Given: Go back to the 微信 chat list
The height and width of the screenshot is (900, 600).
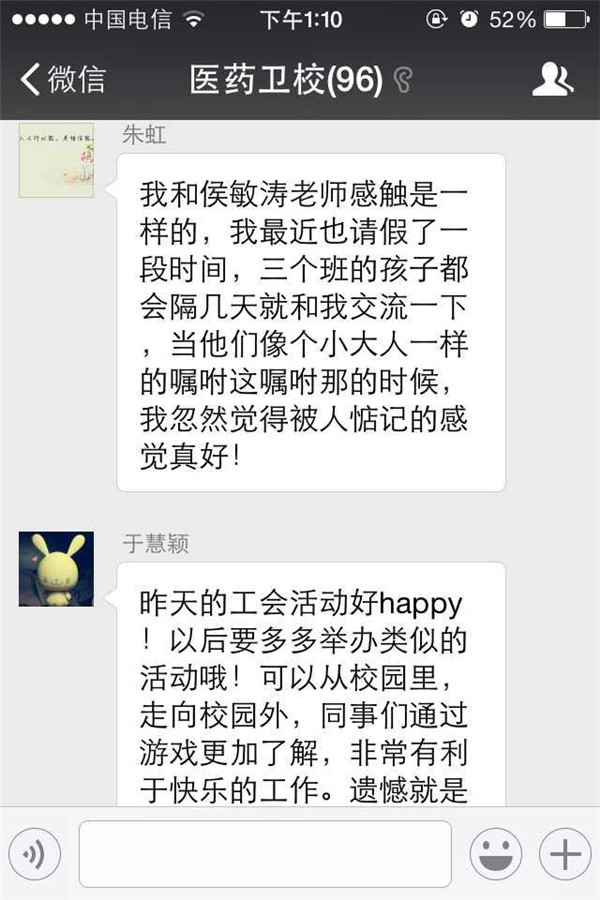Looking at the screenshot, I should click(62, 79).
